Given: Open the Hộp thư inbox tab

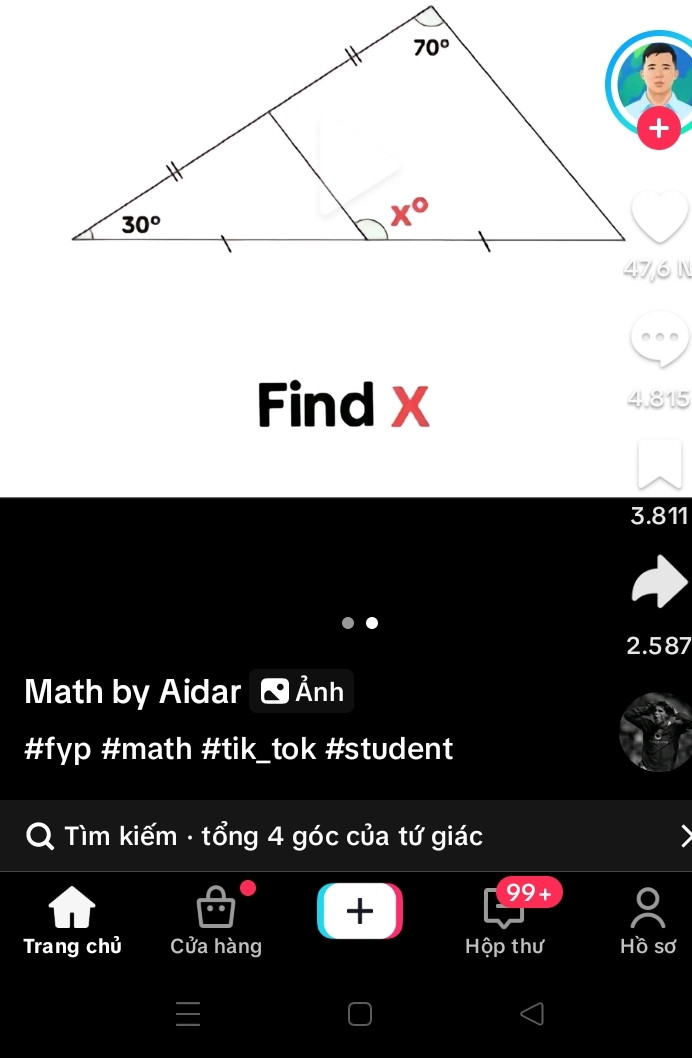Looking at the screenshot, I should point(505,921).
